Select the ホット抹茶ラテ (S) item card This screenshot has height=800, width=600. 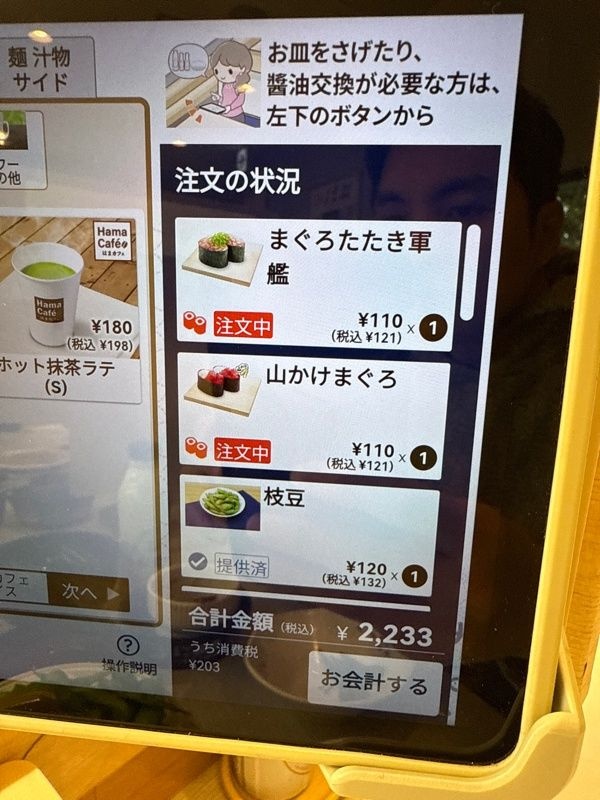(70, 310)
